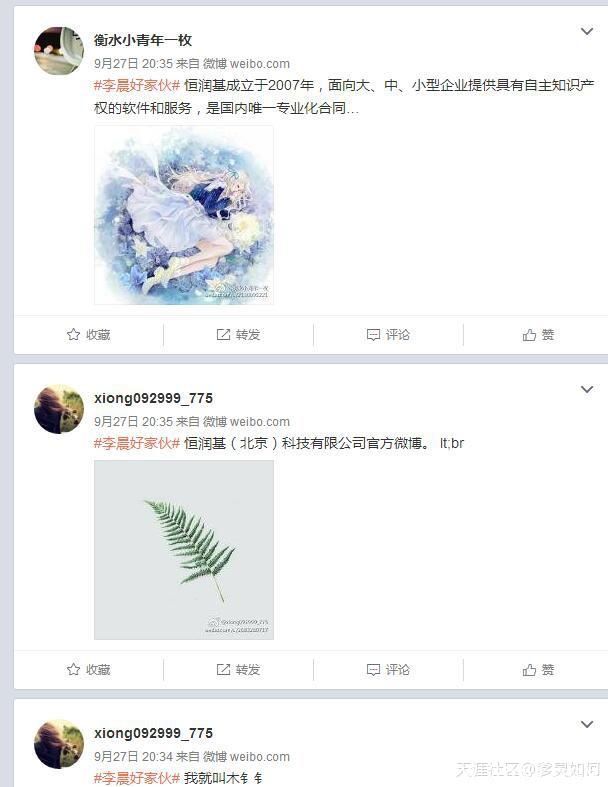Image resolution: width=608 pixels, height=787 pixels.
Task: Expand the dropdown arrow on the 我就叫木 post
Action: (x=587, y=724)
